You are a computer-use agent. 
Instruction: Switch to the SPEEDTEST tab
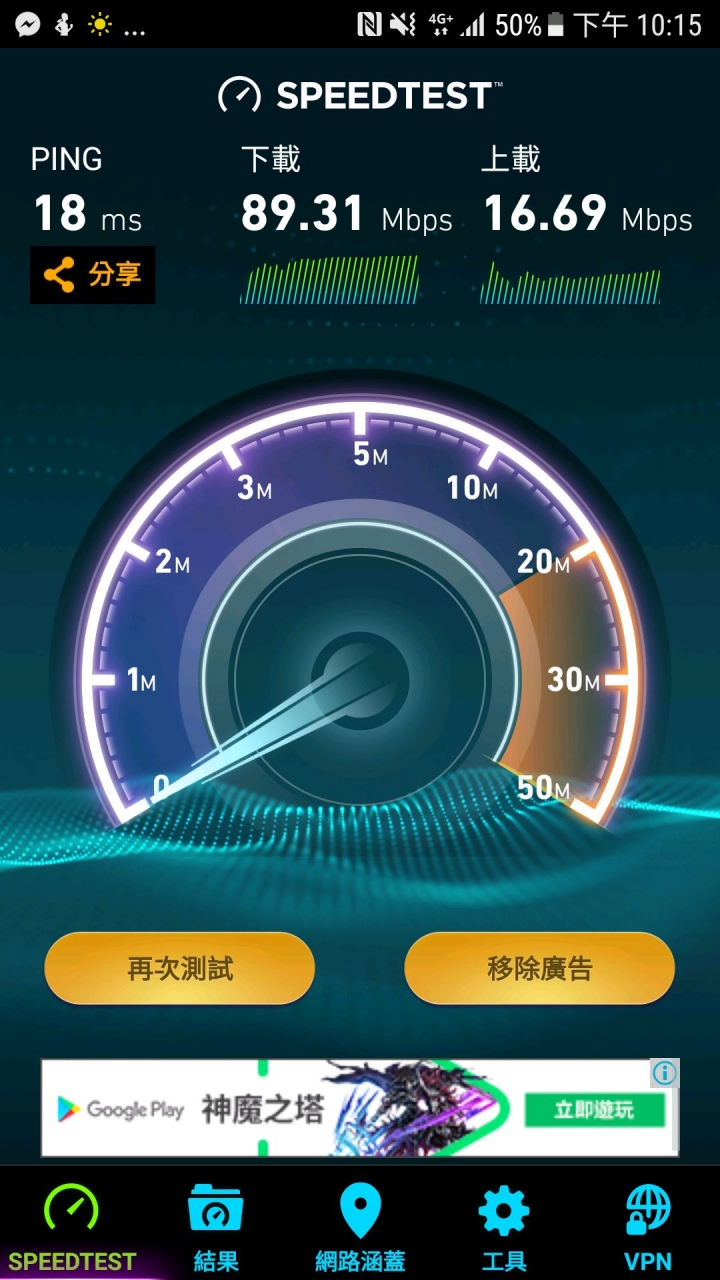tap(72, 1228)
